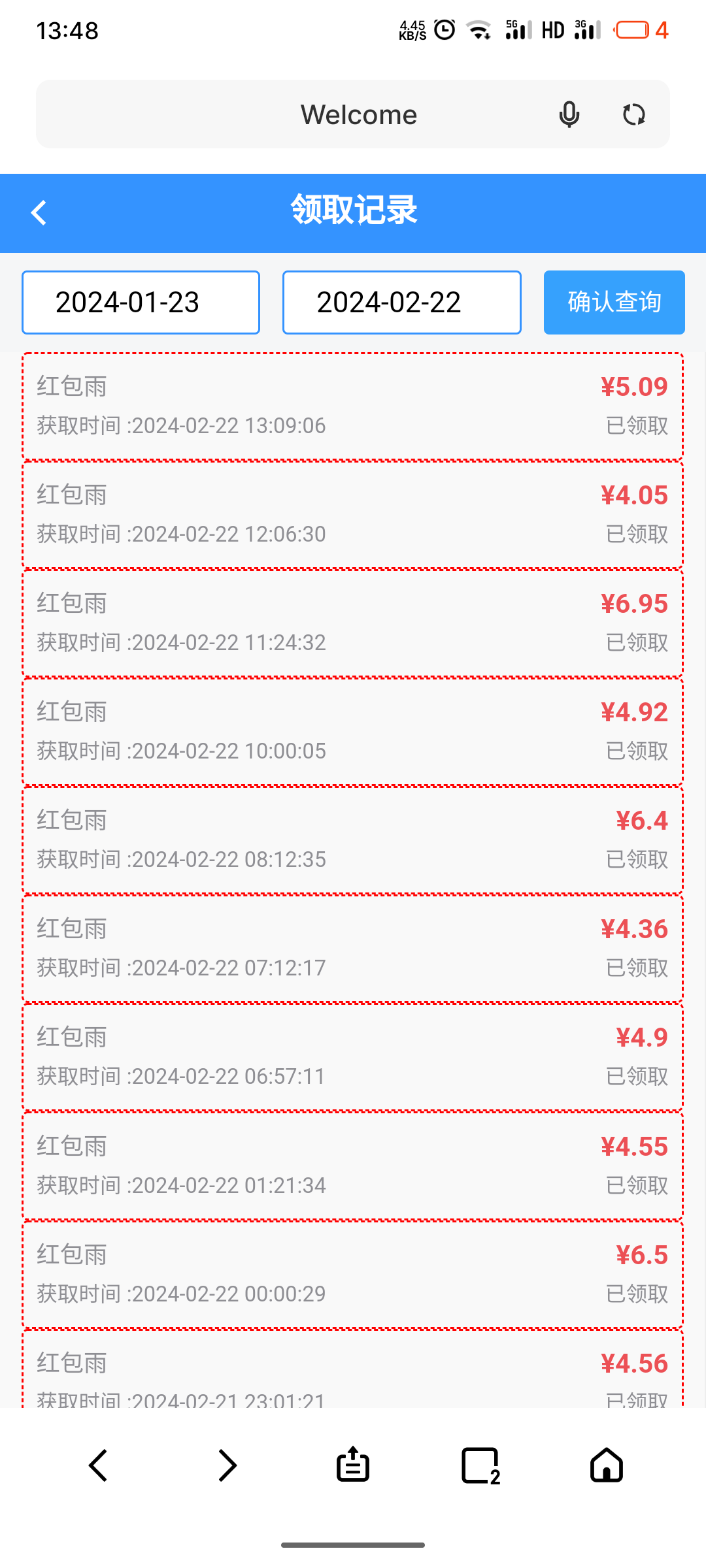Screen dimensions: 706x1568
Task: Open the end date picker 2024-02-22
Action: coord(401,302)
